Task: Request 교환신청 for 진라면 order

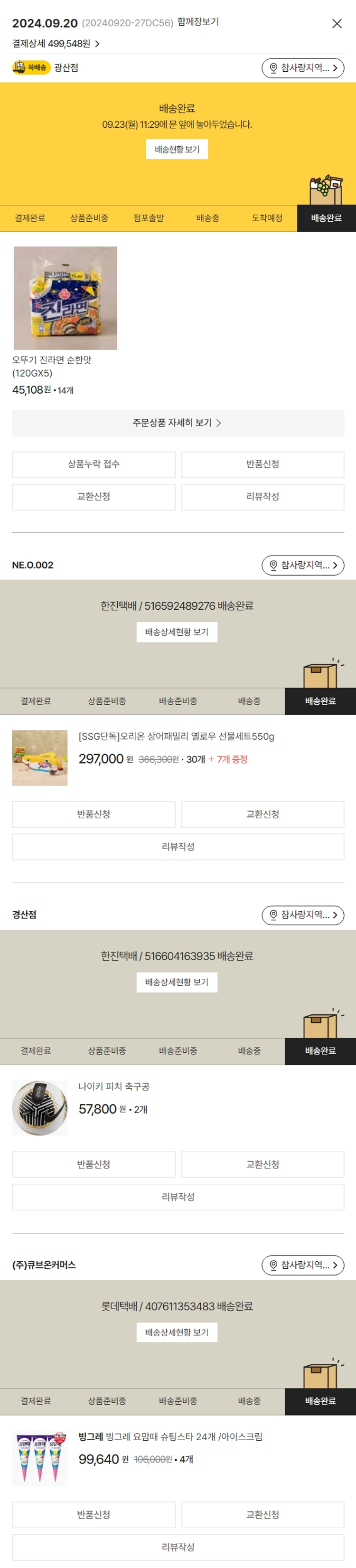Action: click(x=94, y=497)
